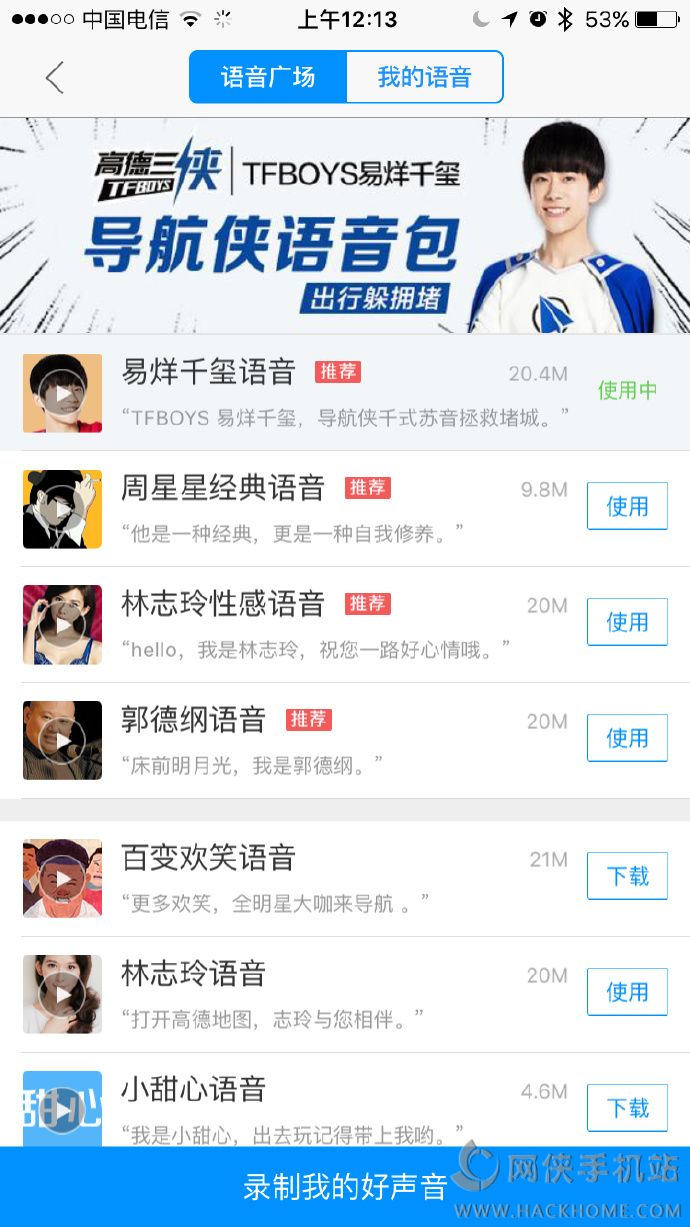
Task: Play preview of 周星星经典语音
Action: [x=62, y=509]
